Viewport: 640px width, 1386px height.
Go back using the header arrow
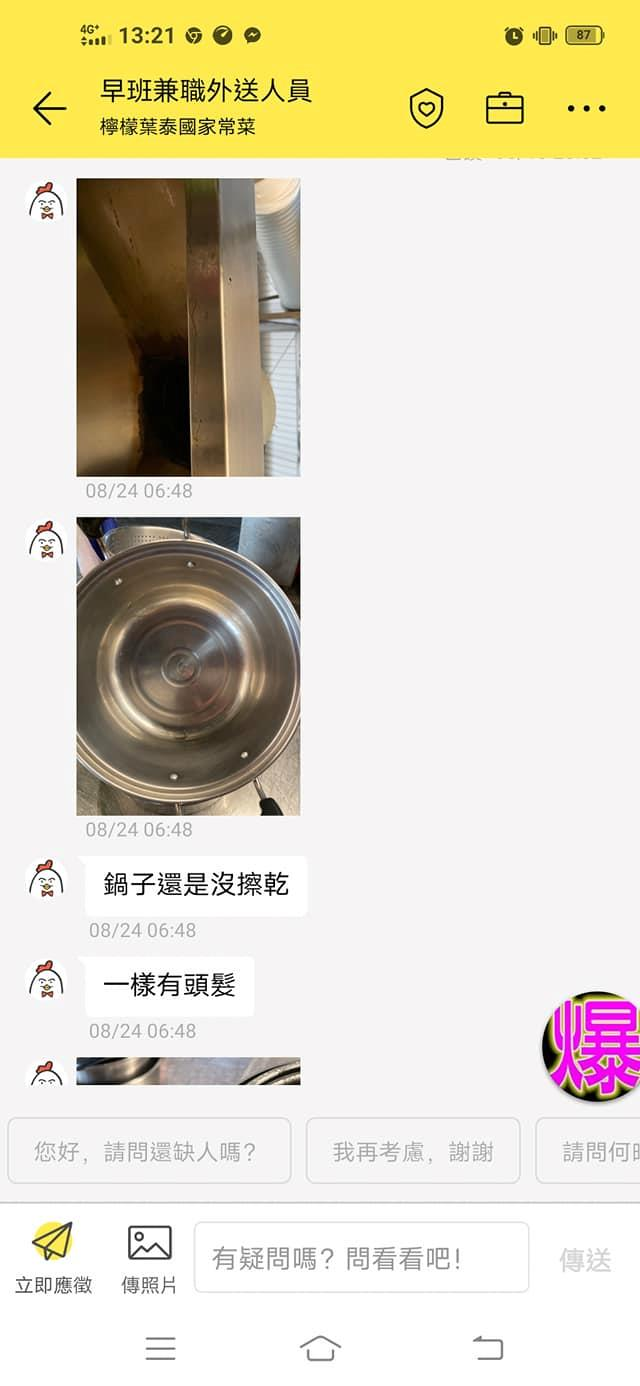(49, 108)
